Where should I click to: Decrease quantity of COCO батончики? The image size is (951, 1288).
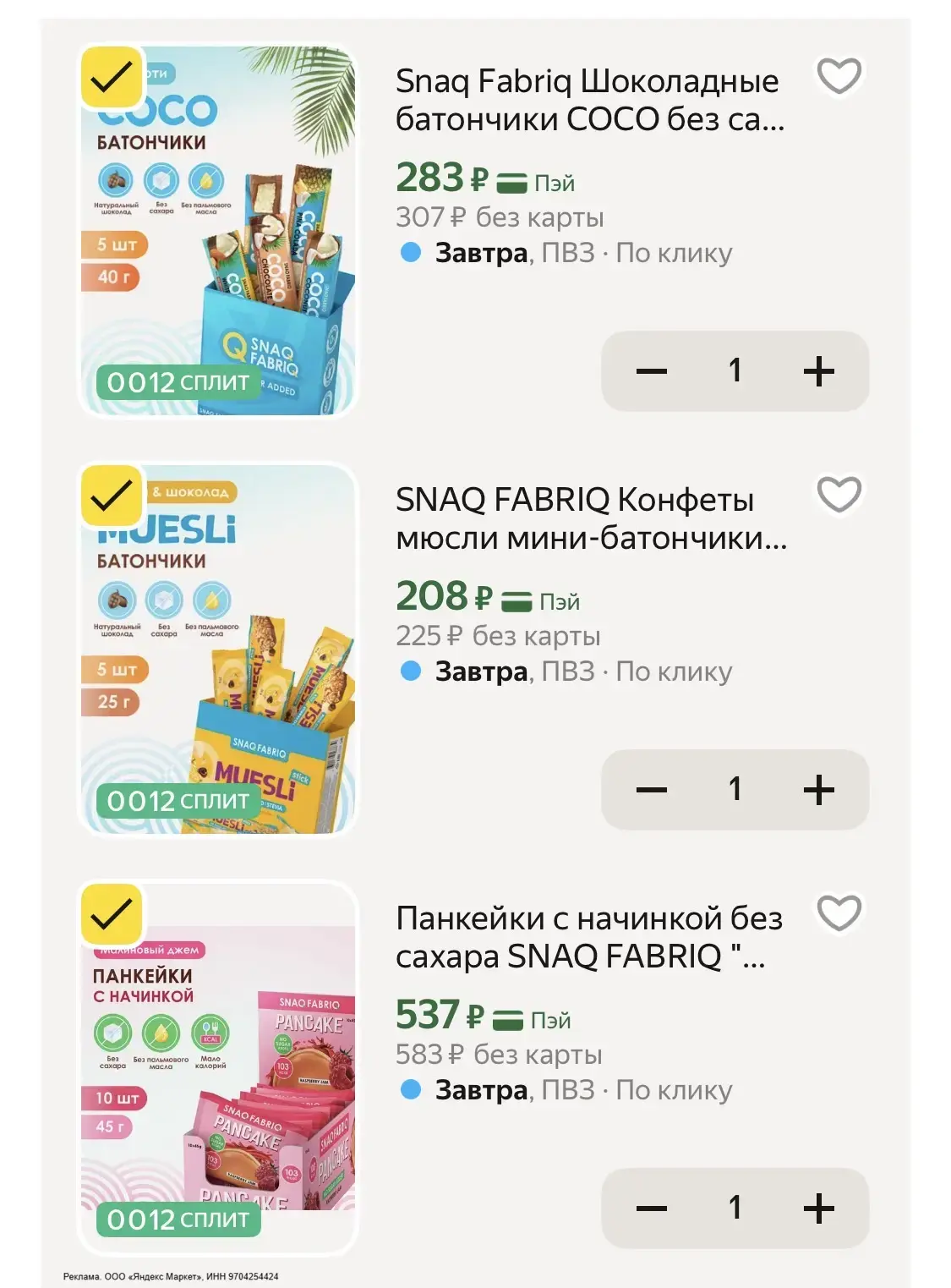(x=651, y=370)
